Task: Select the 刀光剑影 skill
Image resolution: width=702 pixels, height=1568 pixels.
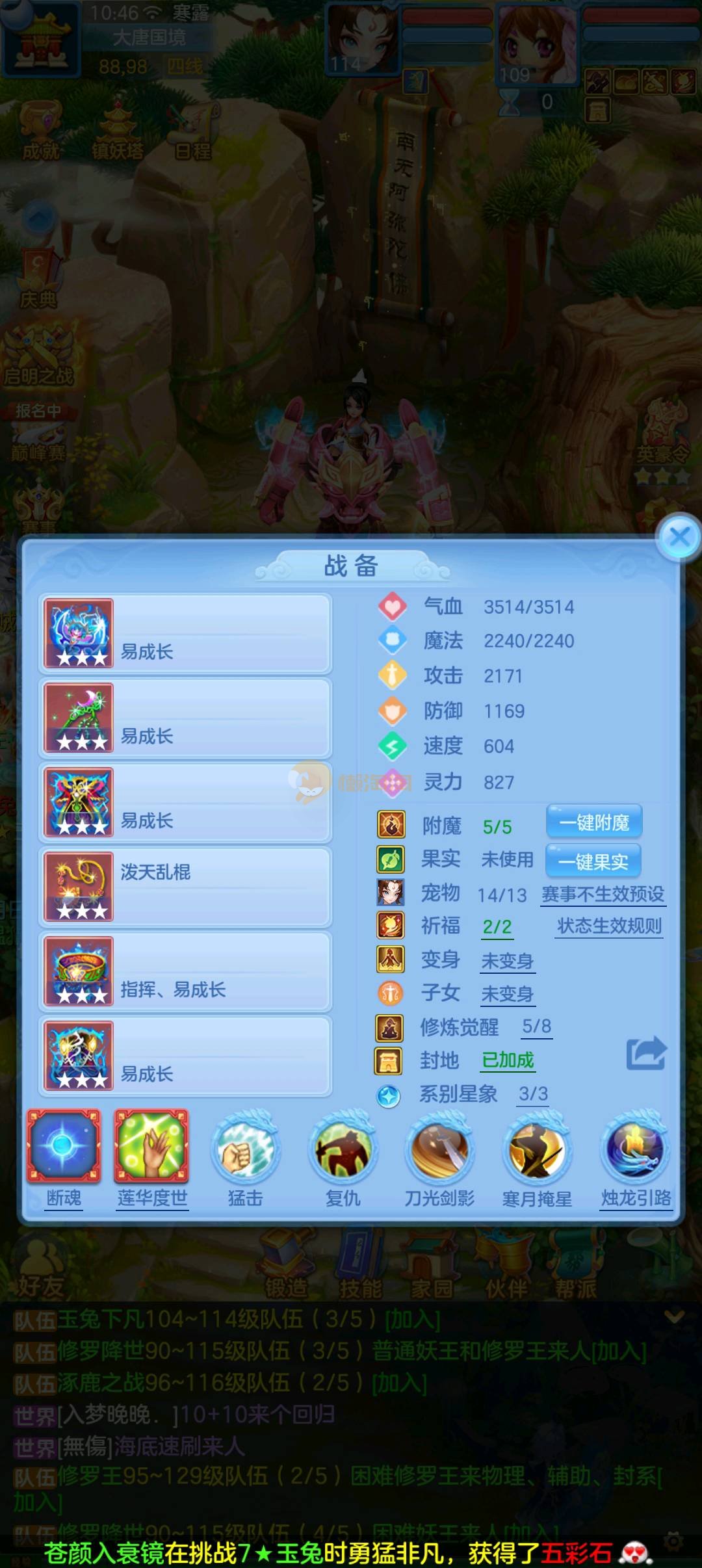Action: coord(439,1149)
